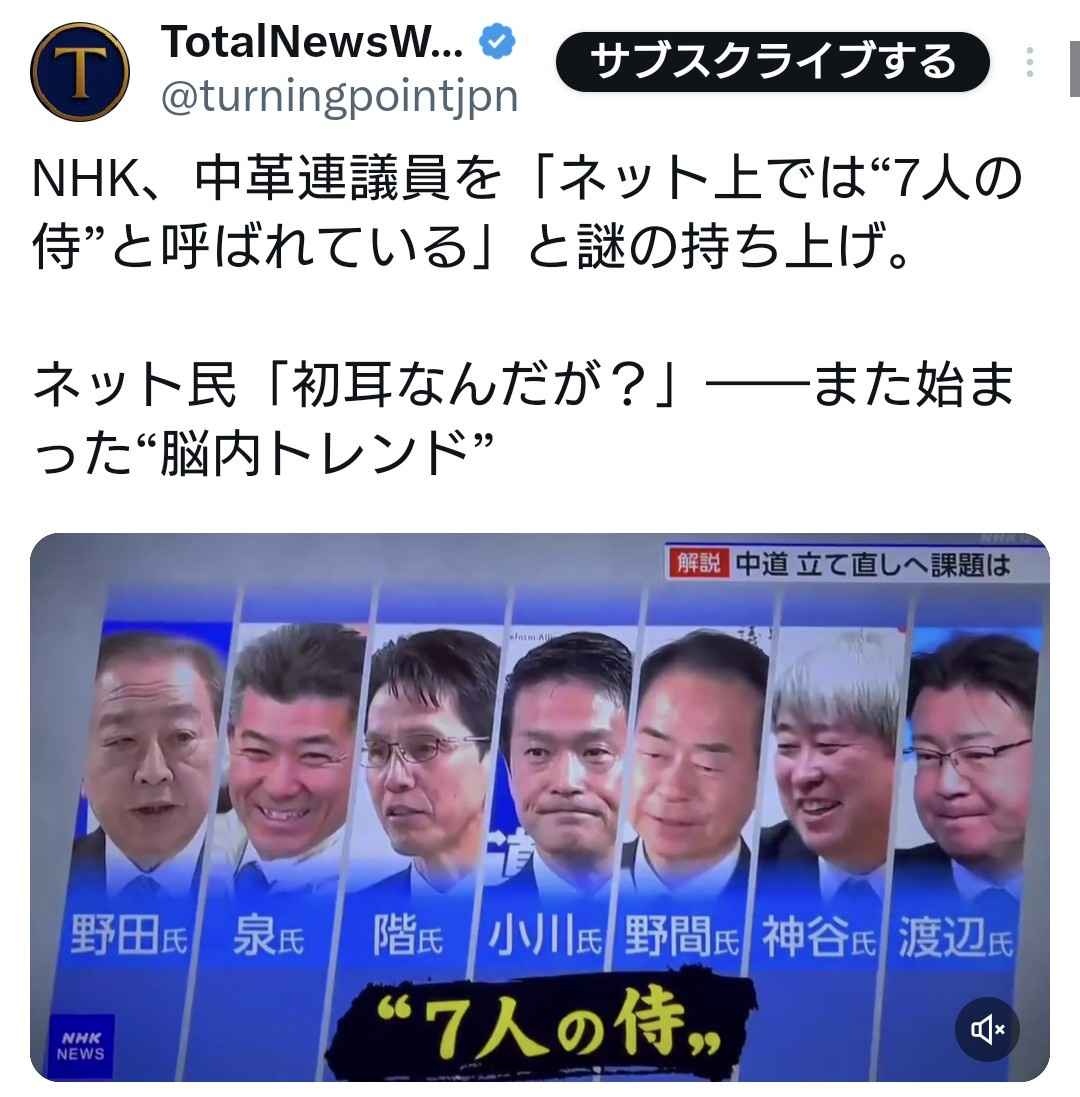The width and height of the screenshot is (1080, 1097).
Task: Open the @turningpointjpn account name
Action: (339, 98)
